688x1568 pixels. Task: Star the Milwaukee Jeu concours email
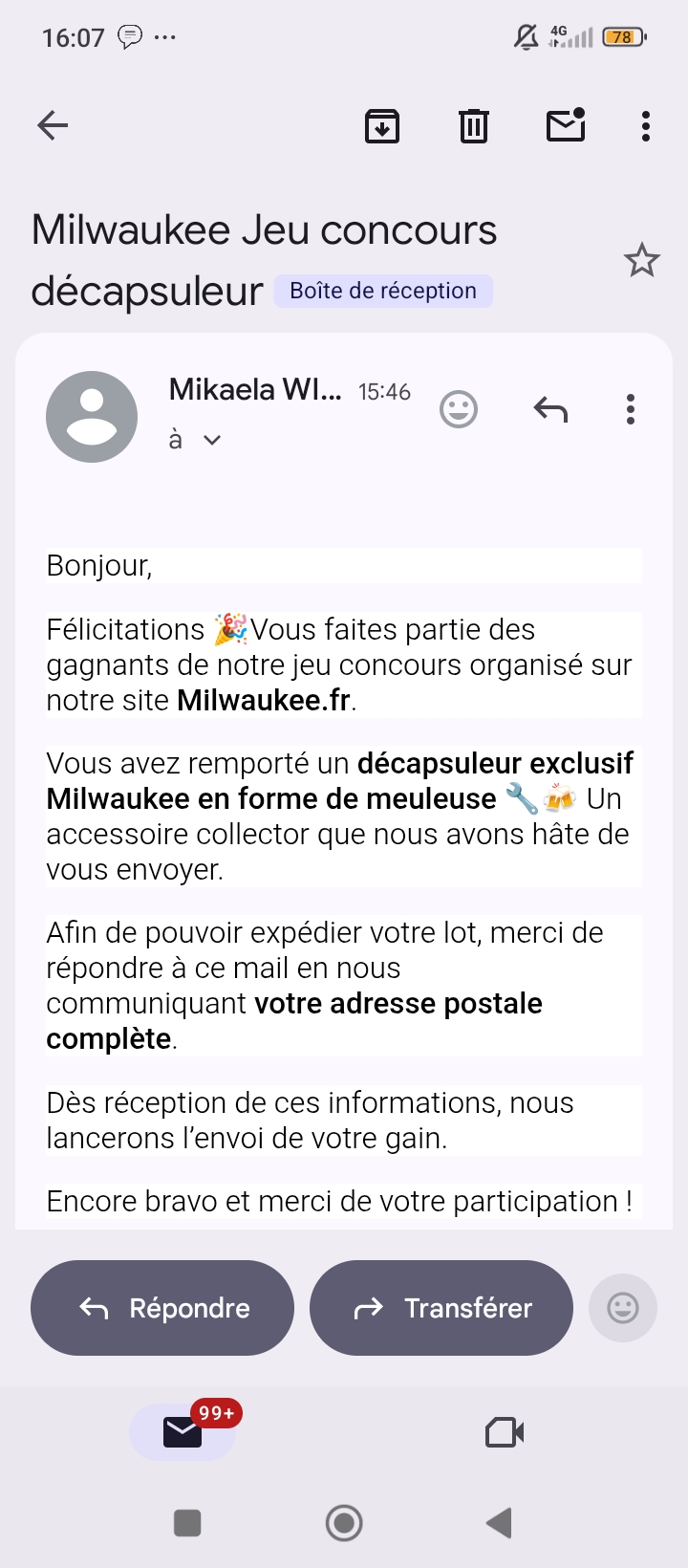(641, 260)
